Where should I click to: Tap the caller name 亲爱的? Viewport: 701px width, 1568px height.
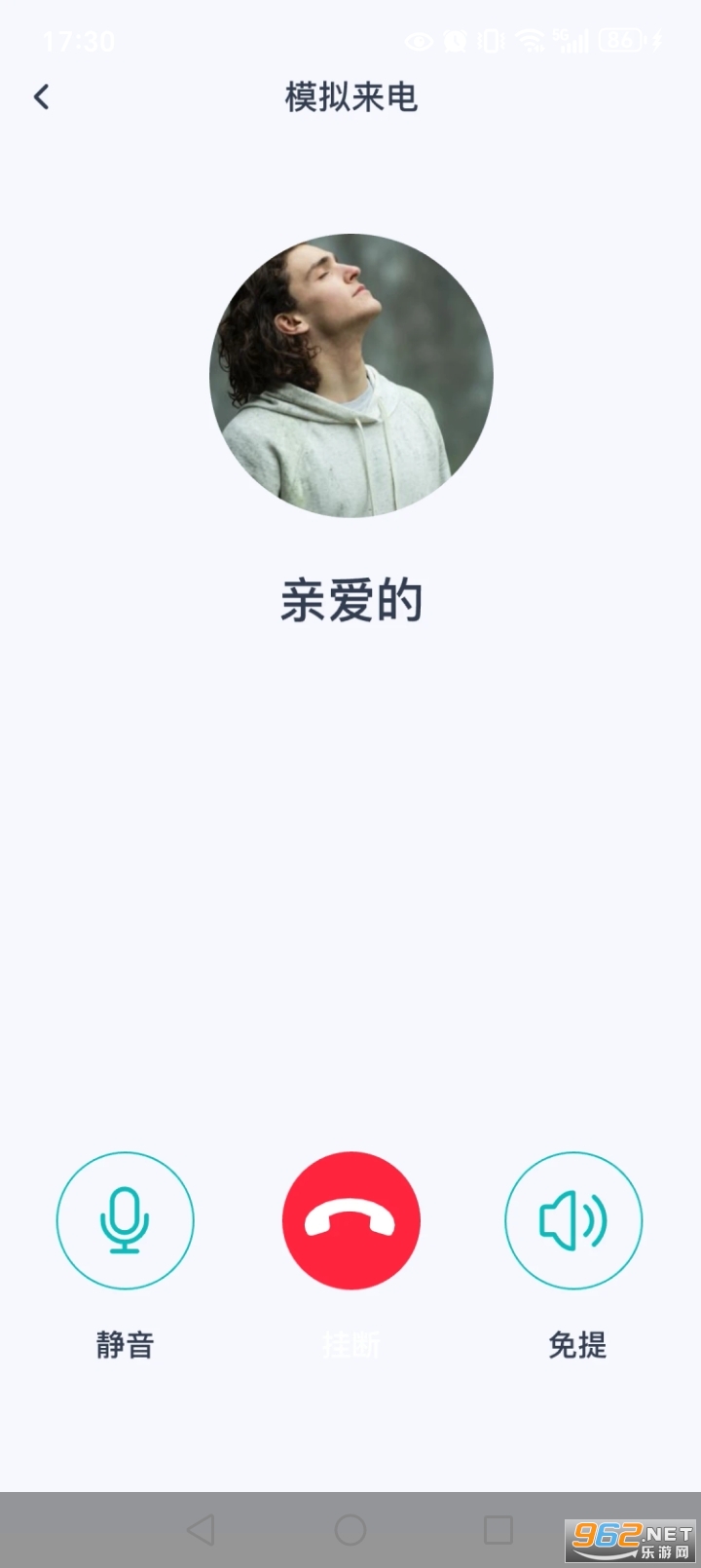350,600
